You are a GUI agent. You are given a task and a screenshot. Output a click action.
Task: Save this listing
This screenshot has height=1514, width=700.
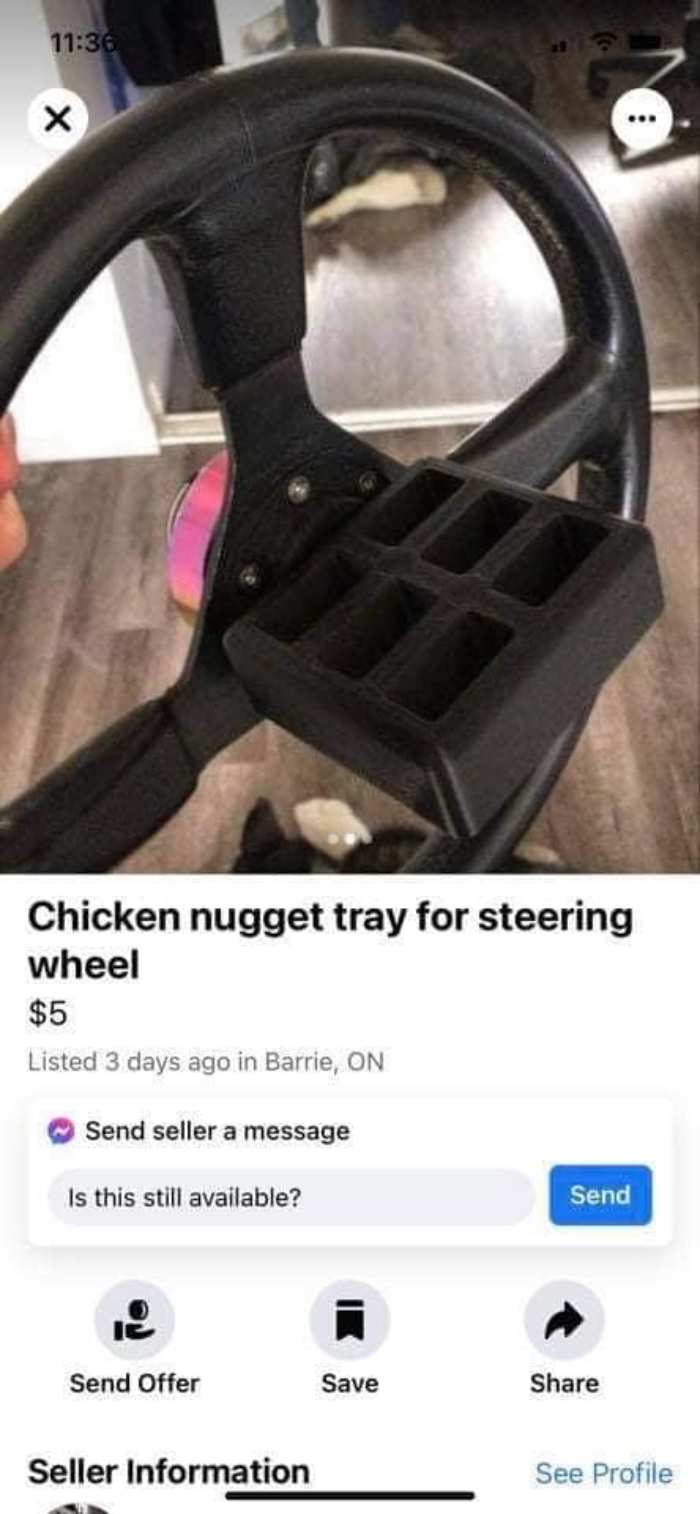click(x=350, y=1340)
